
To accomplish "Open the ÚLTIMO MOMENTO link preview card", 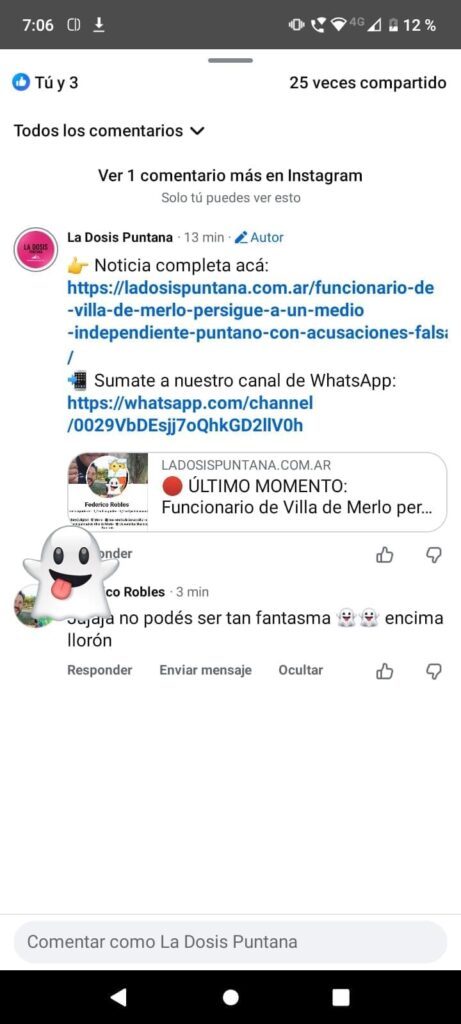I will 257,492.
